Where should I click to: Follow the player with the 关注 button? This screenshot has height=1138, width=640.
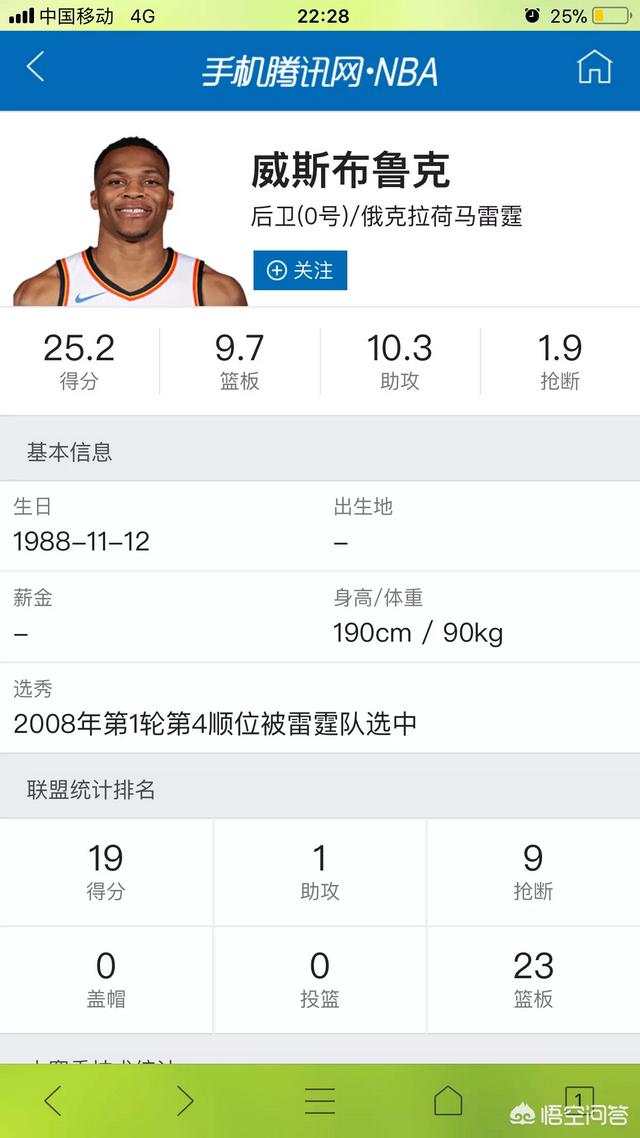pos(300,270)
